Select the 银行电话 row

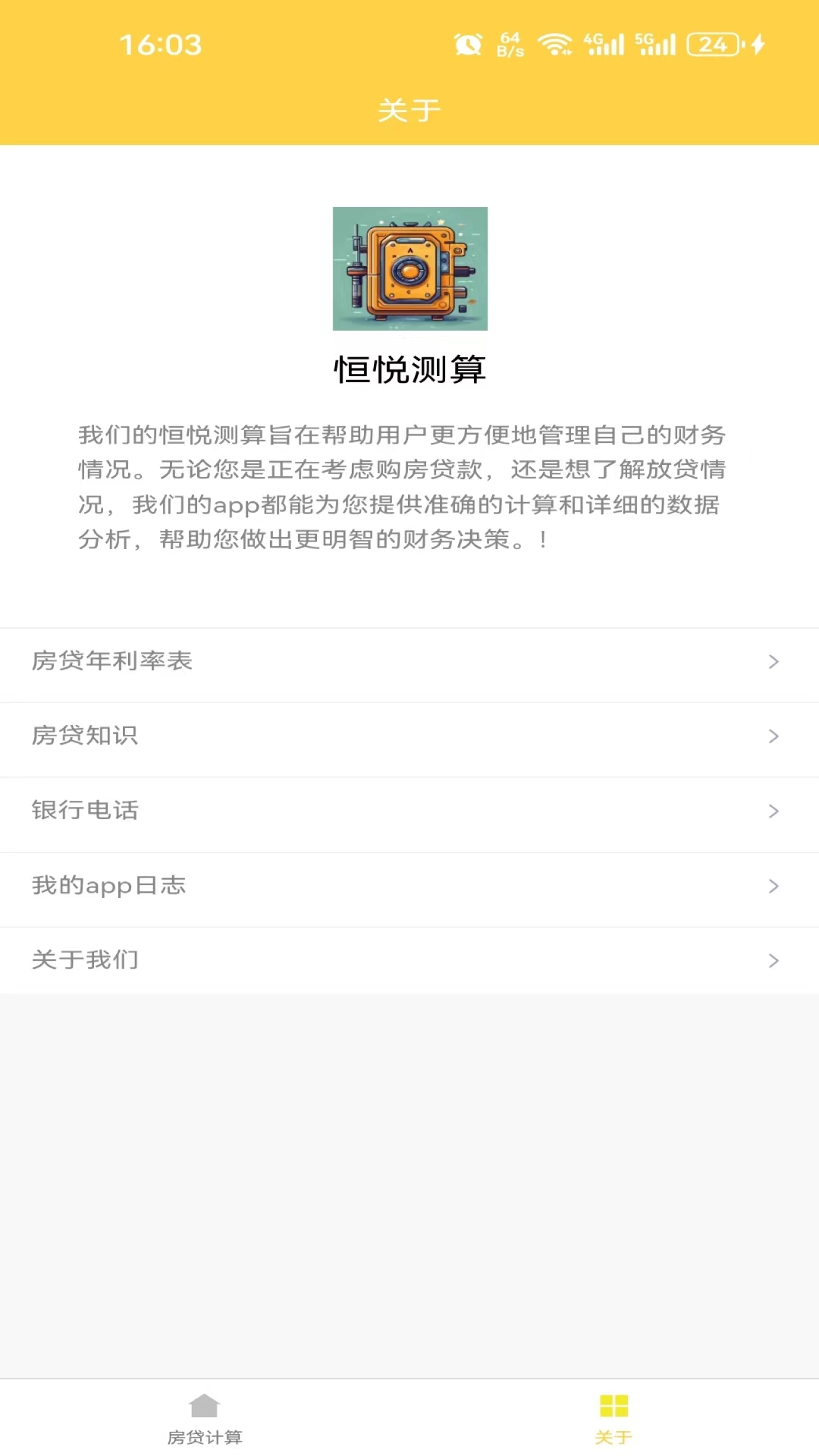click(409, 811)
